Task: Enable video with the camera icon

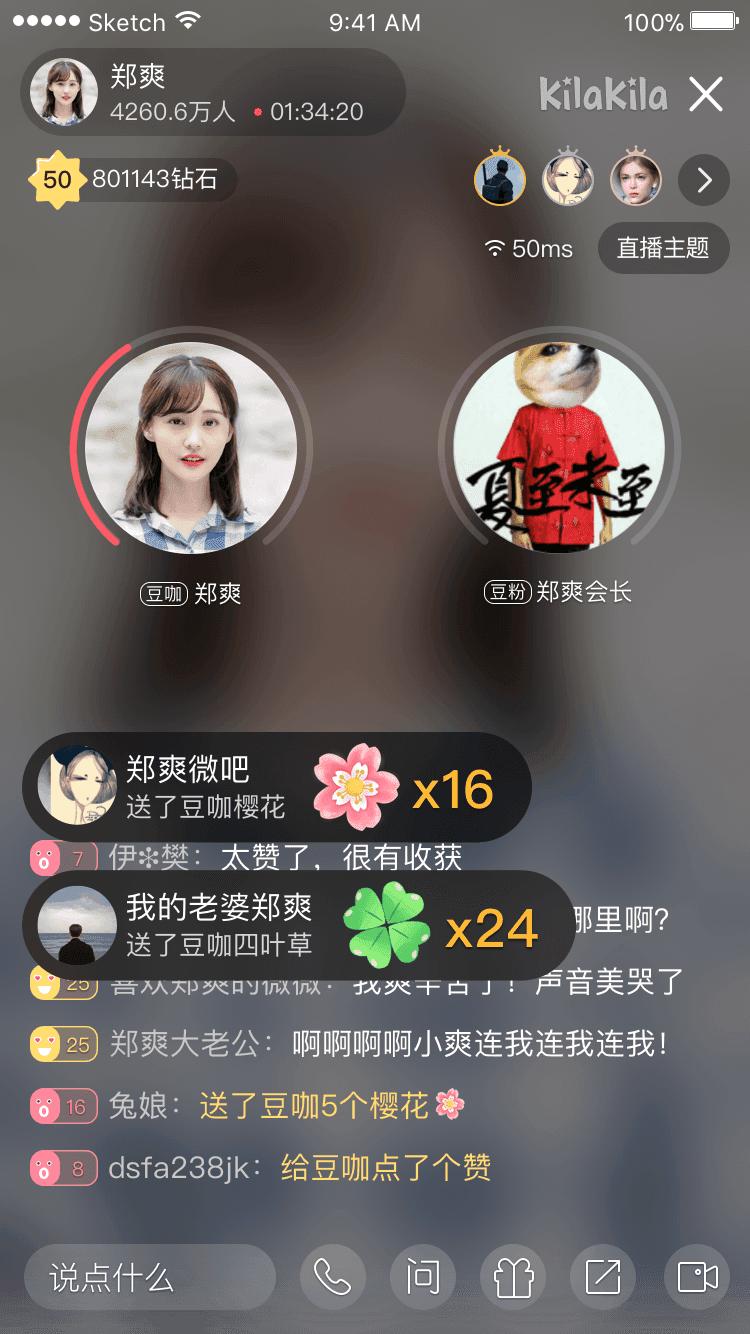Action: click(x=692, y=1277)
